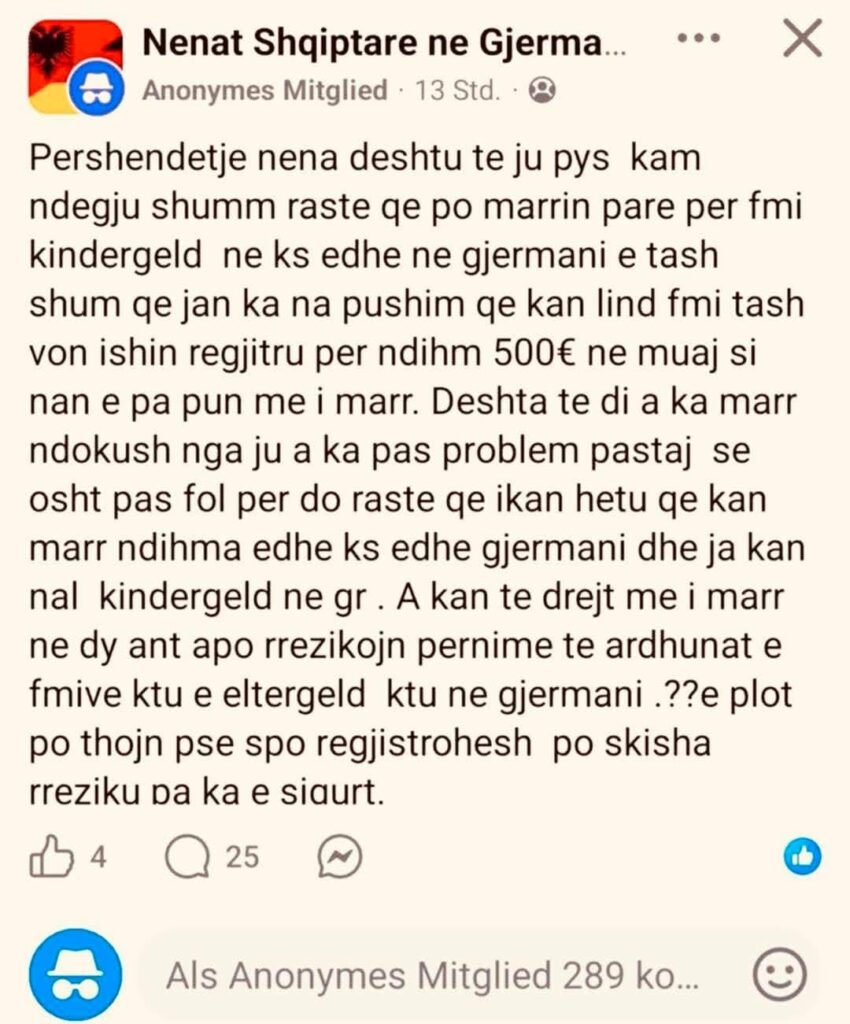This screenshot has width=850, height=1024.
Task: Dismiss the post with the X
Action: pyautogui.click(x=799, y=40)
